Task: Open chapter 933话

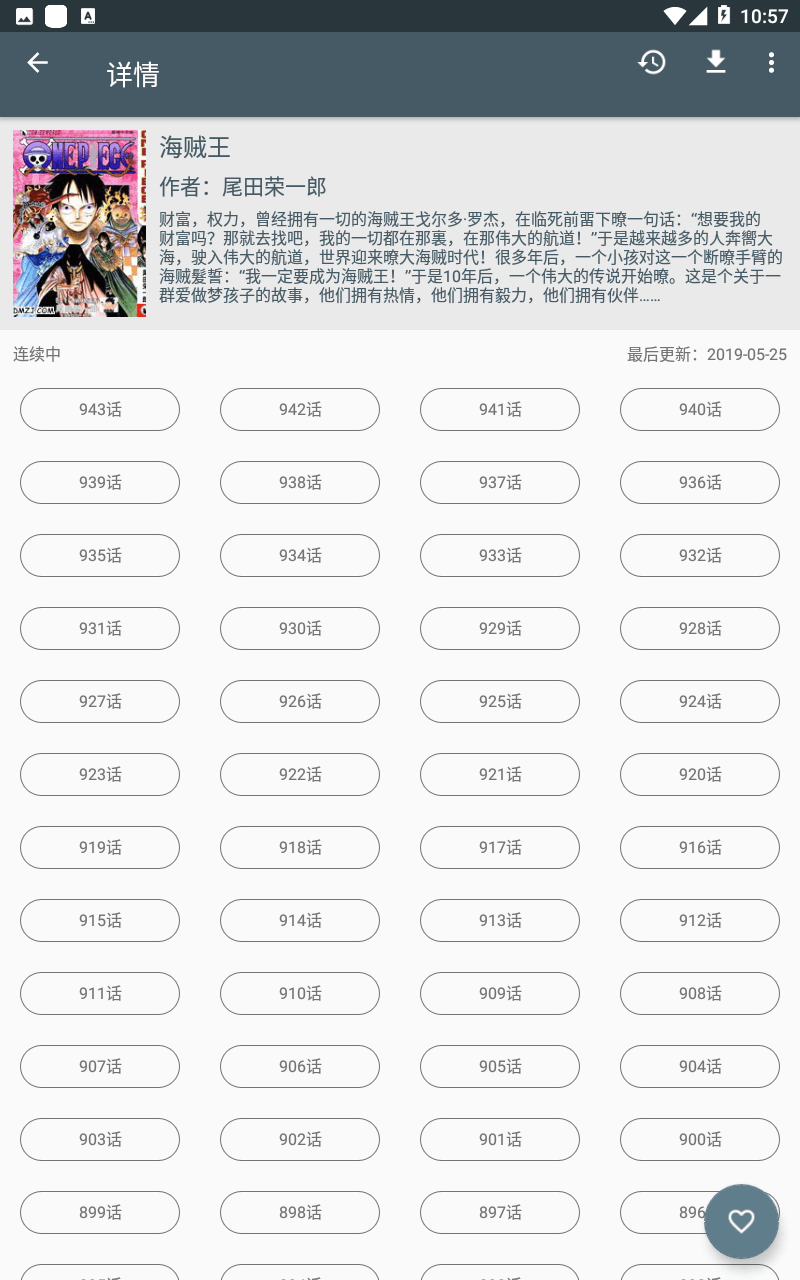Action: 500,555
